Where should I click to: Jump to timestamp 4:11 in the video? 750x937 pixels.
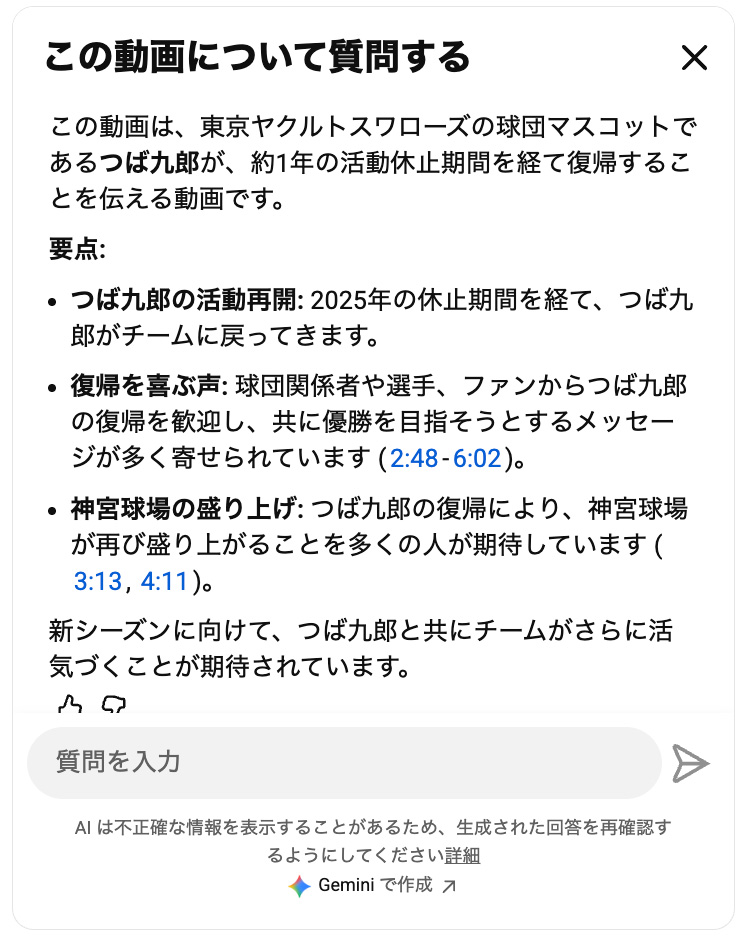[164, 580]
